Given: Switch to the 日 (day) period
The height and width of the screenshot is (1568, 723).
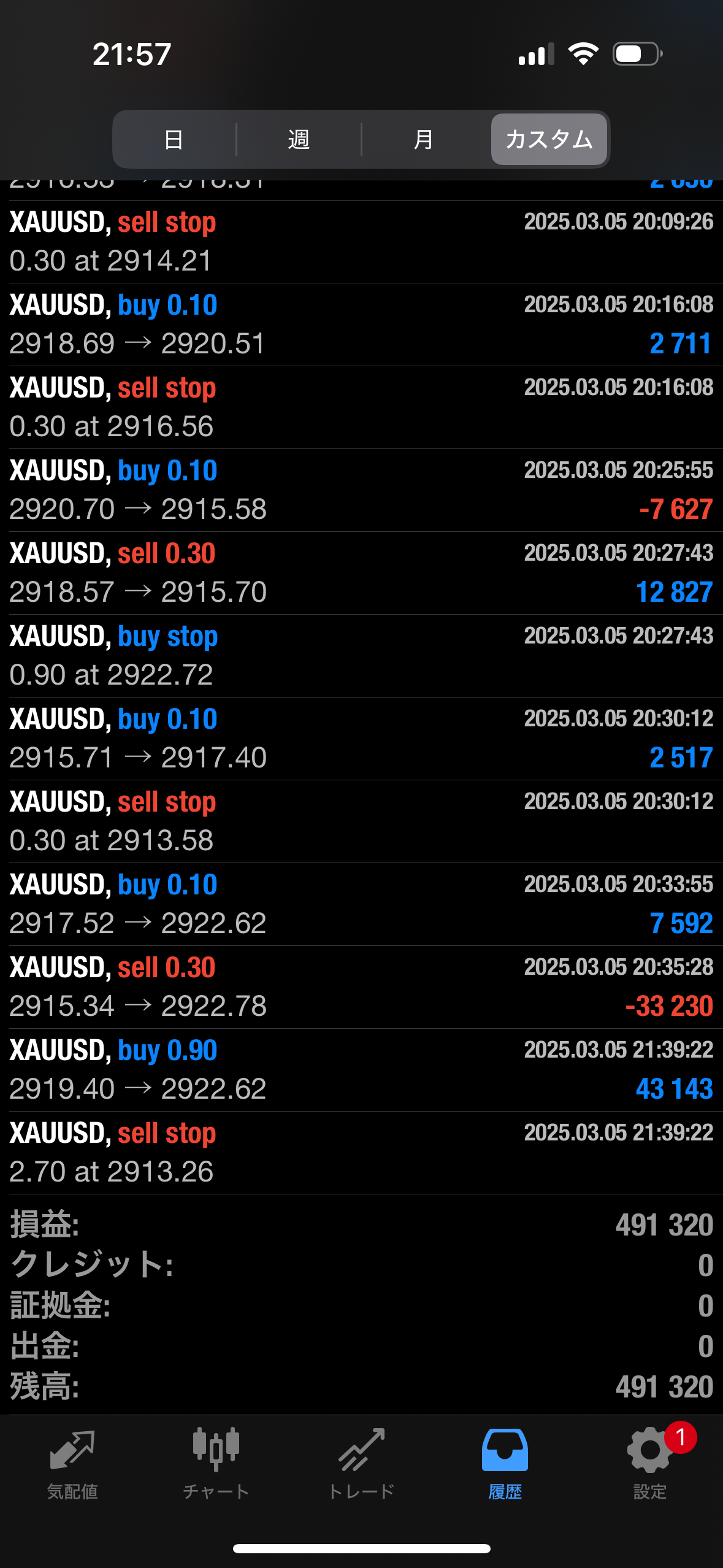Looking at the screenshot, I should click(x=174, y=139).
